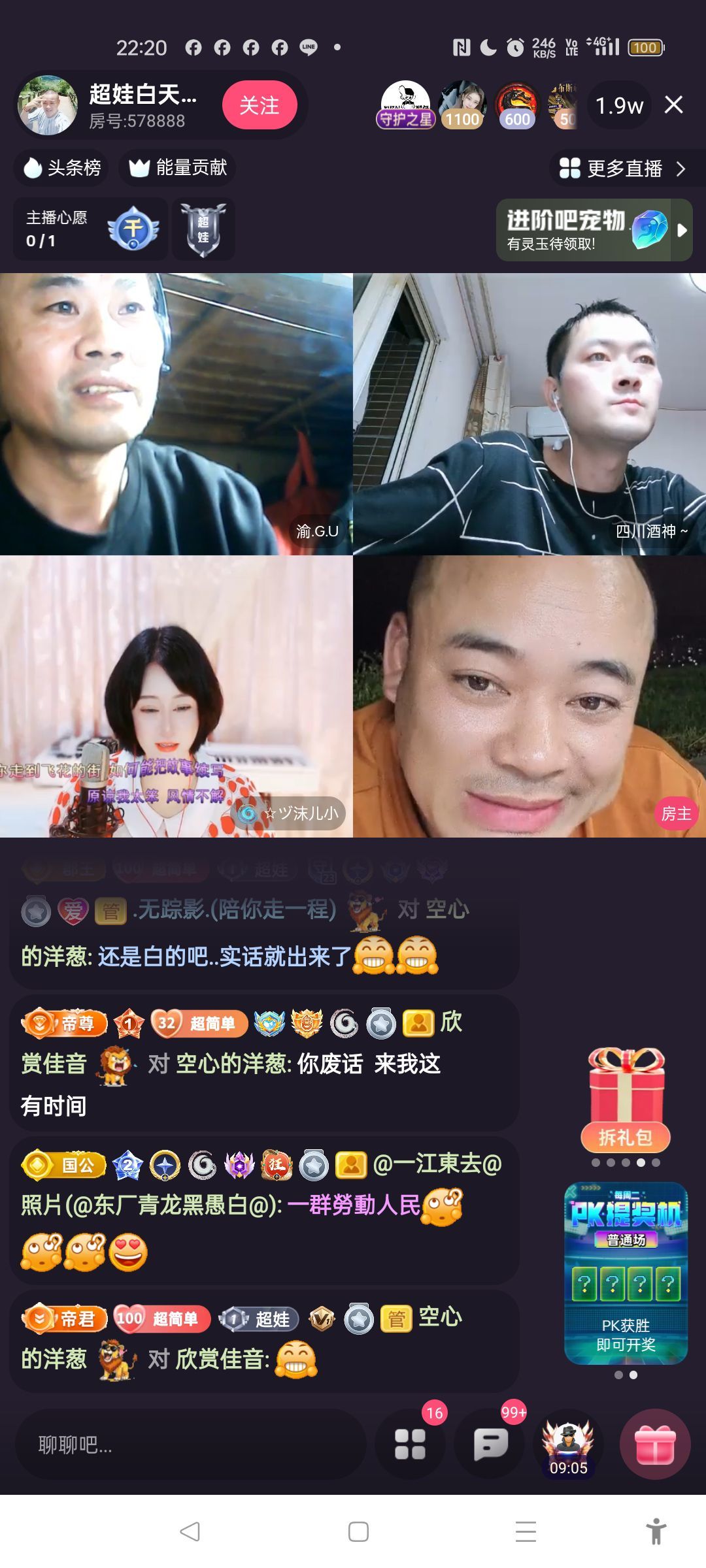Go back with system navigation arrow
This screenshot has height=1568, width=706.
tap(190, 1531)
